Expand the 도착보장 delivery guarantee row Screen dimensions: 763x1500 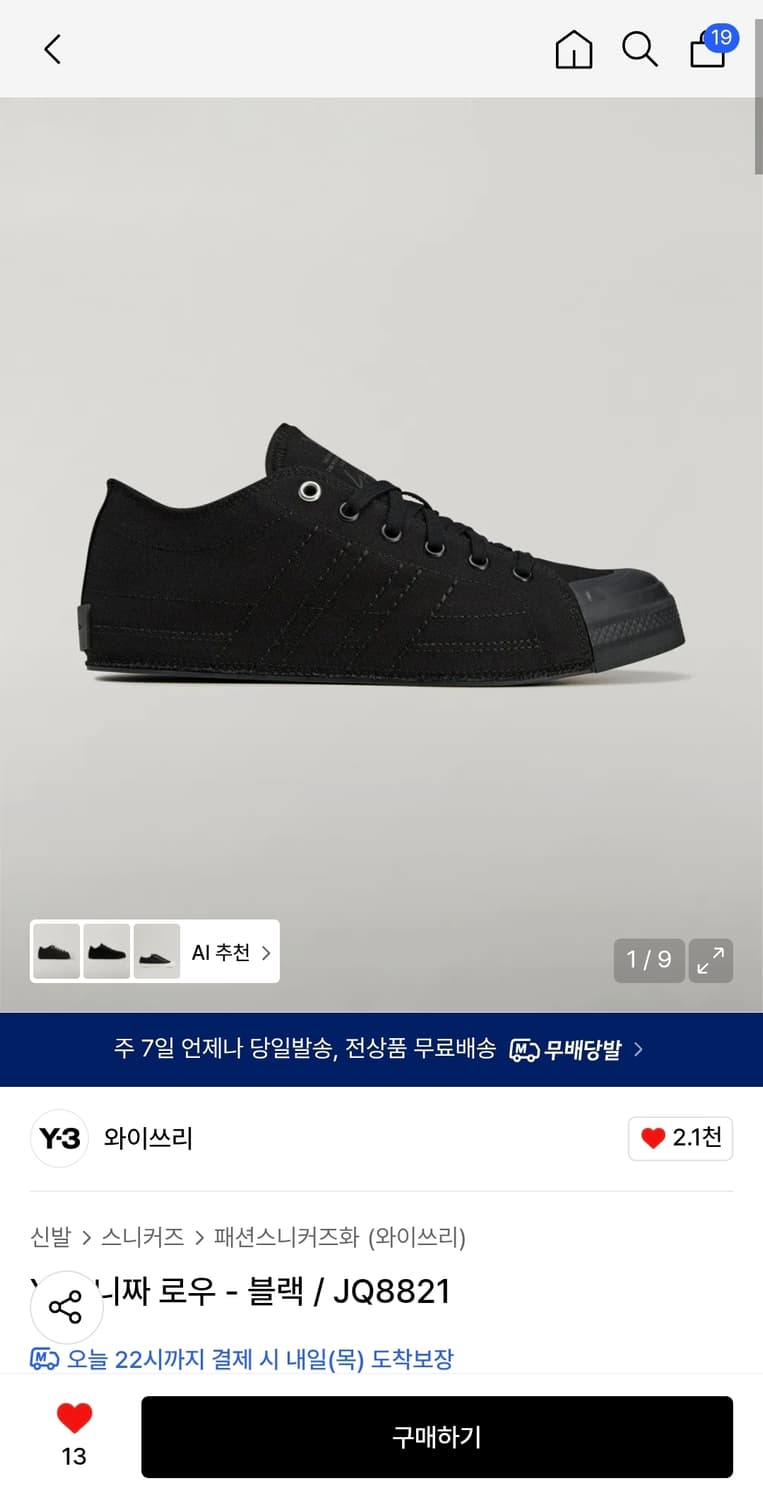[x=240, y=1358]
